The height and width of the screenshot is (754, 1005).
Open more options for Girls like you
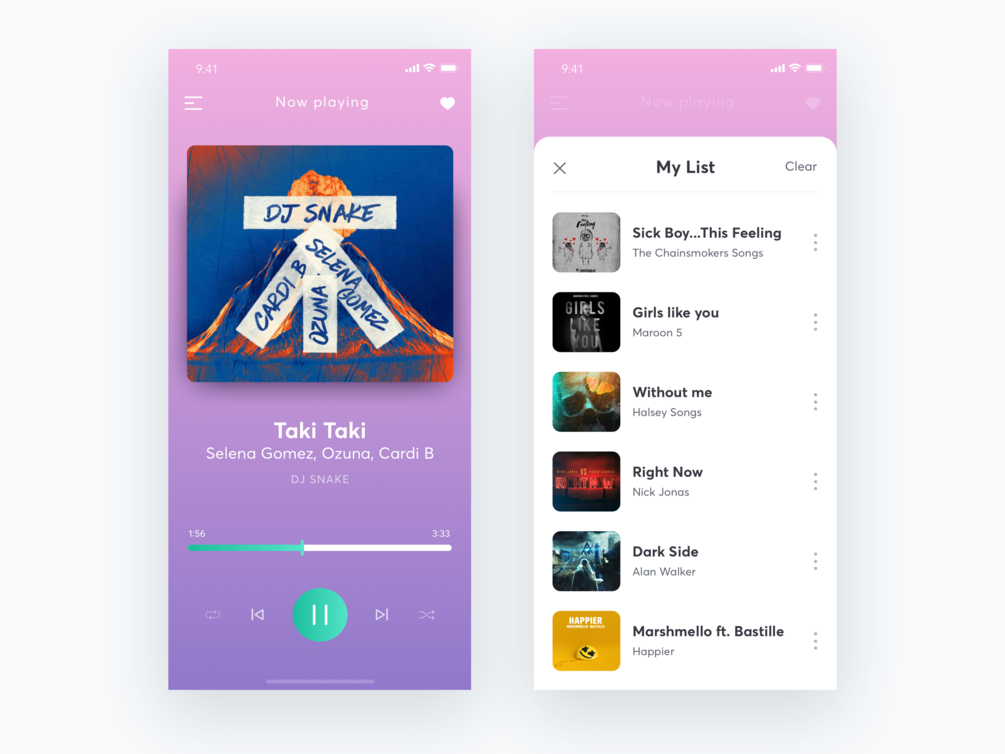(x=815, y=322)
